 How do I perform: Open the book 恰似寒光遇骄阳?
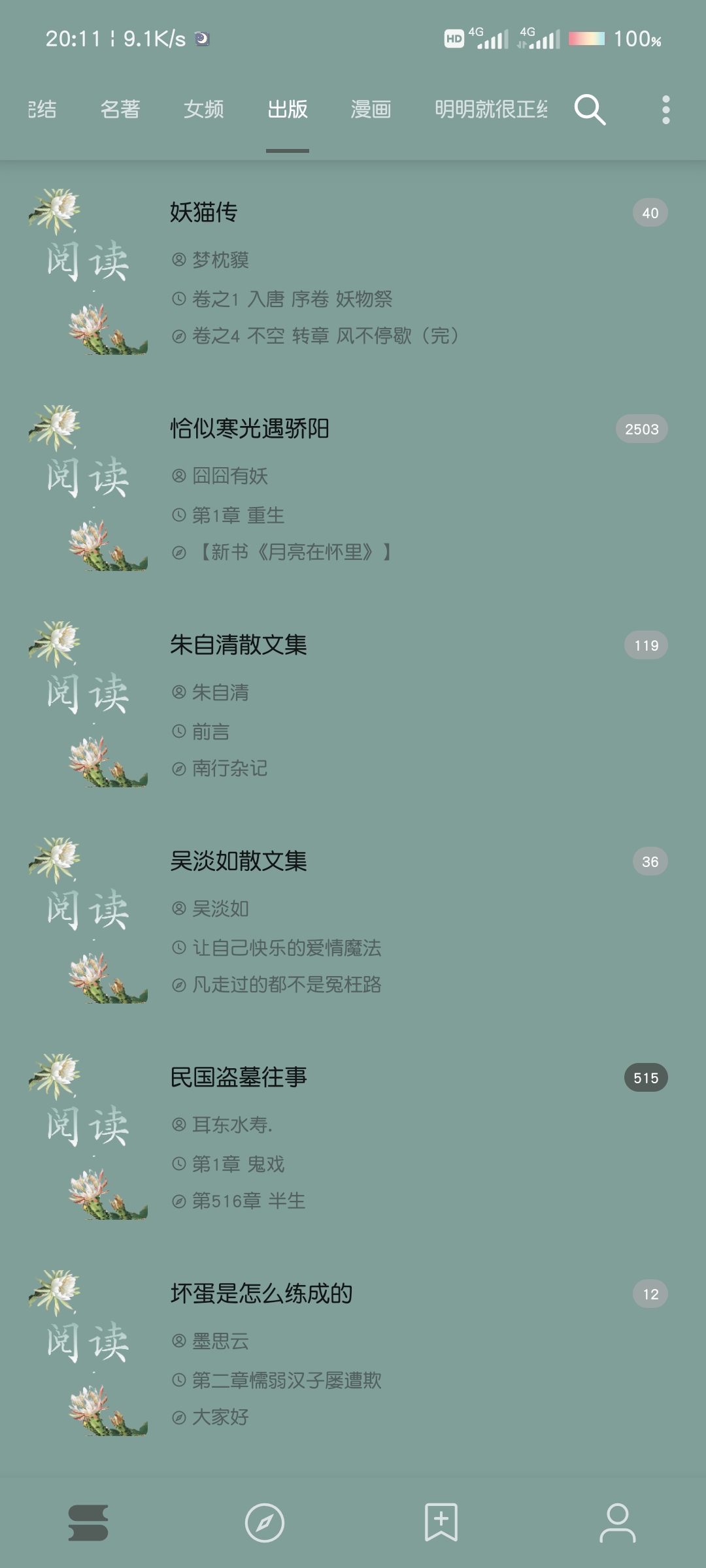[250, 429]
